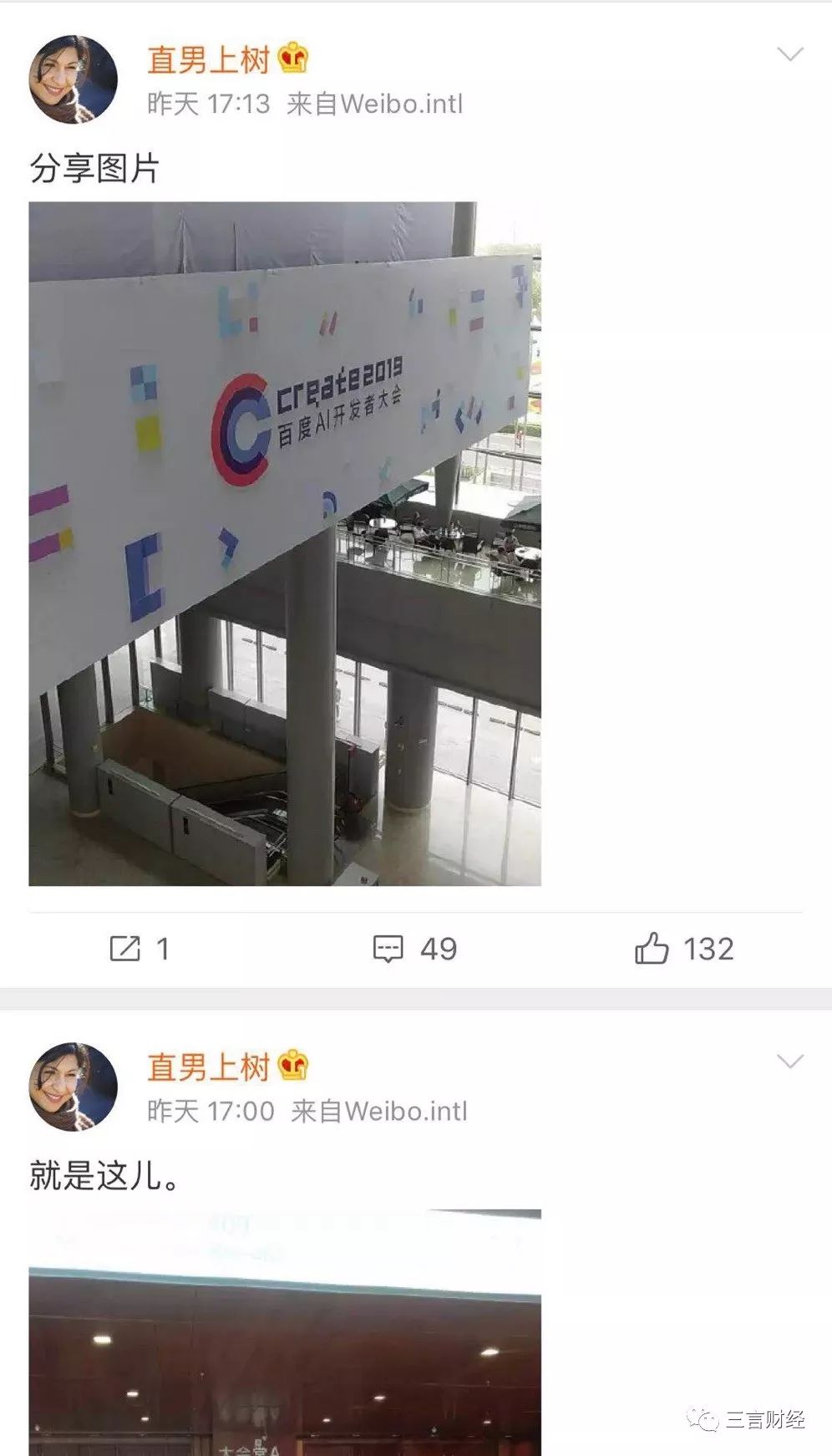This screenshot has width=832, height=1456.
Task: Like the first post with the thumbs-up
Action: [651, 949]
